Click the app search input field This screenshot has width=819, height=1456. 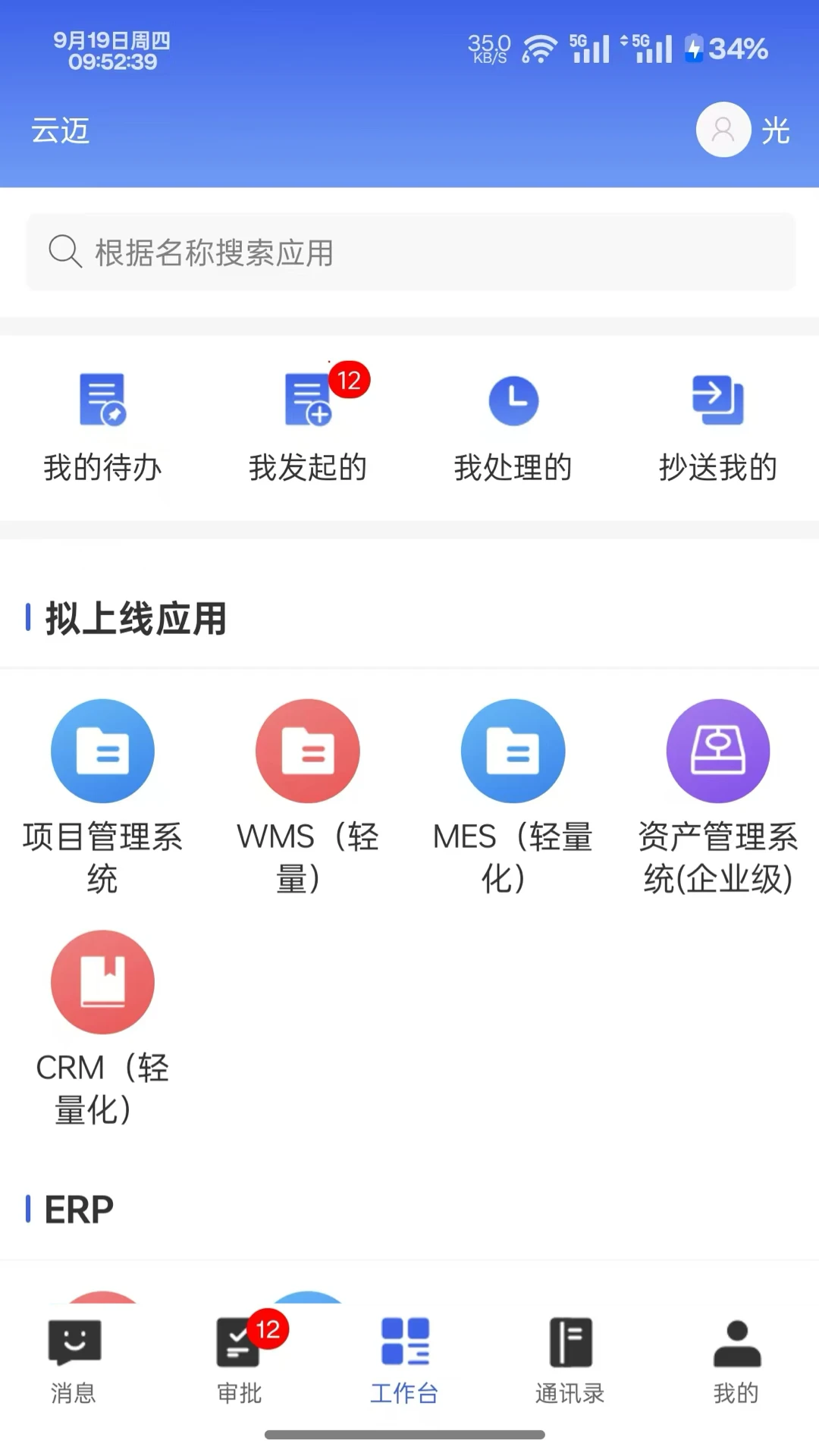tap(409, 253)
